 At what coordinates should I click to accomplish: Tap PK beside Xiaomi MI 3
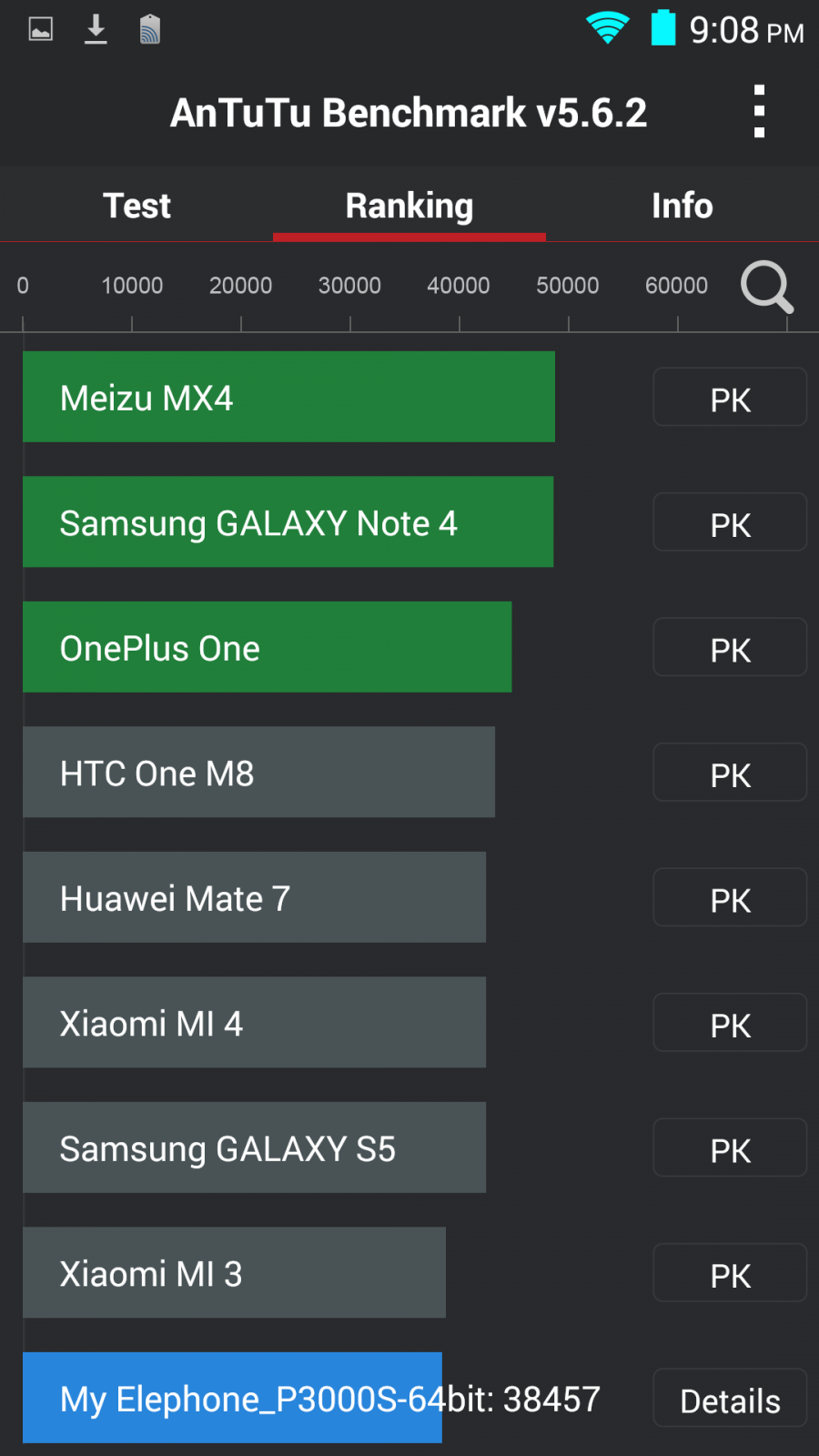[x=730, y=1273]
